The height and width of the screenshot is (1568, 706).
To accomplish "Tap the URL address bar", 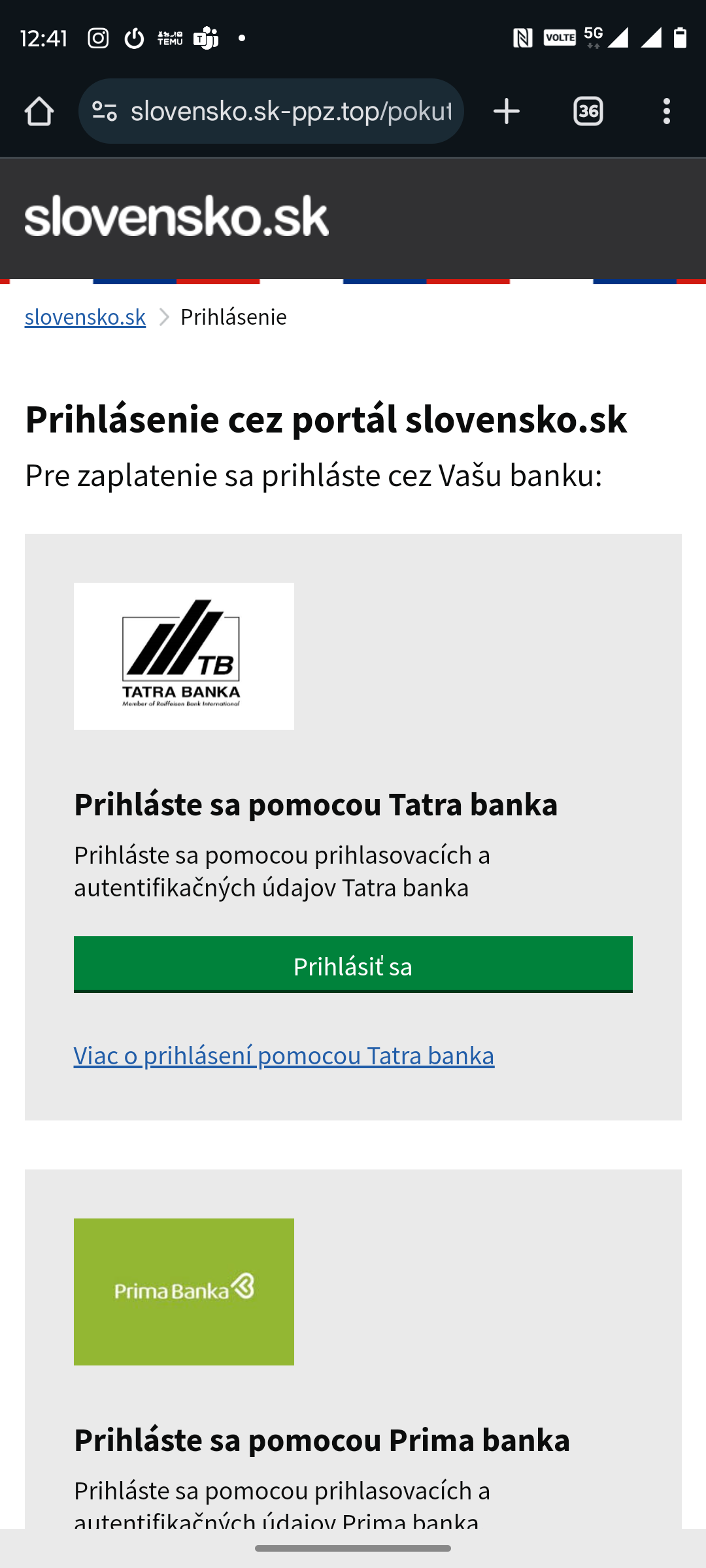I will click(x=291, y=112).
